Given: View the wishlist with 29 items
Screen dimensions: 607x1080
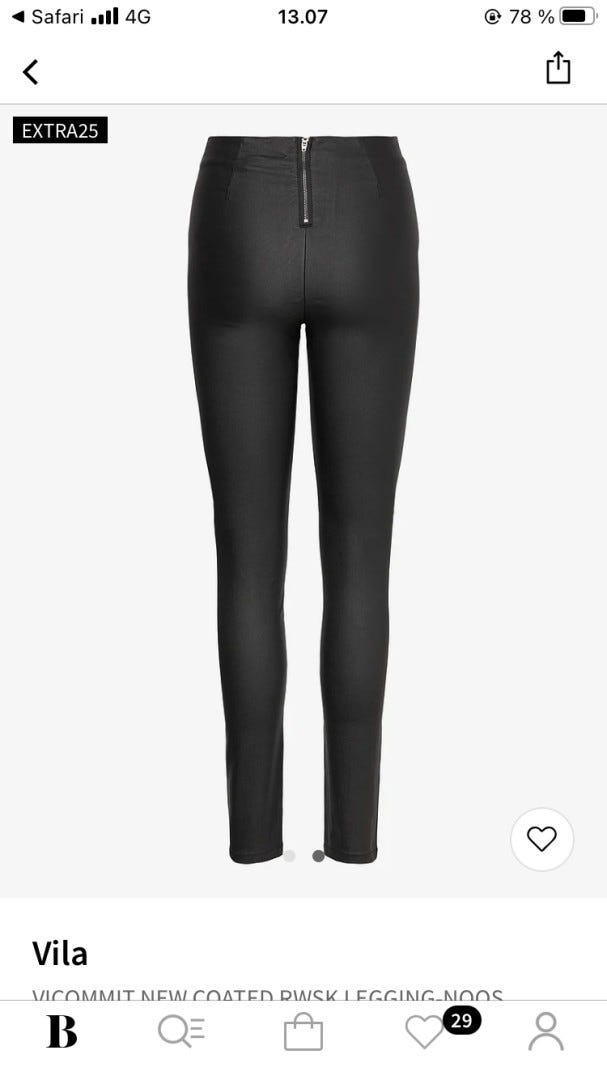Looking at the screenshot, I should pos(427,1031).
